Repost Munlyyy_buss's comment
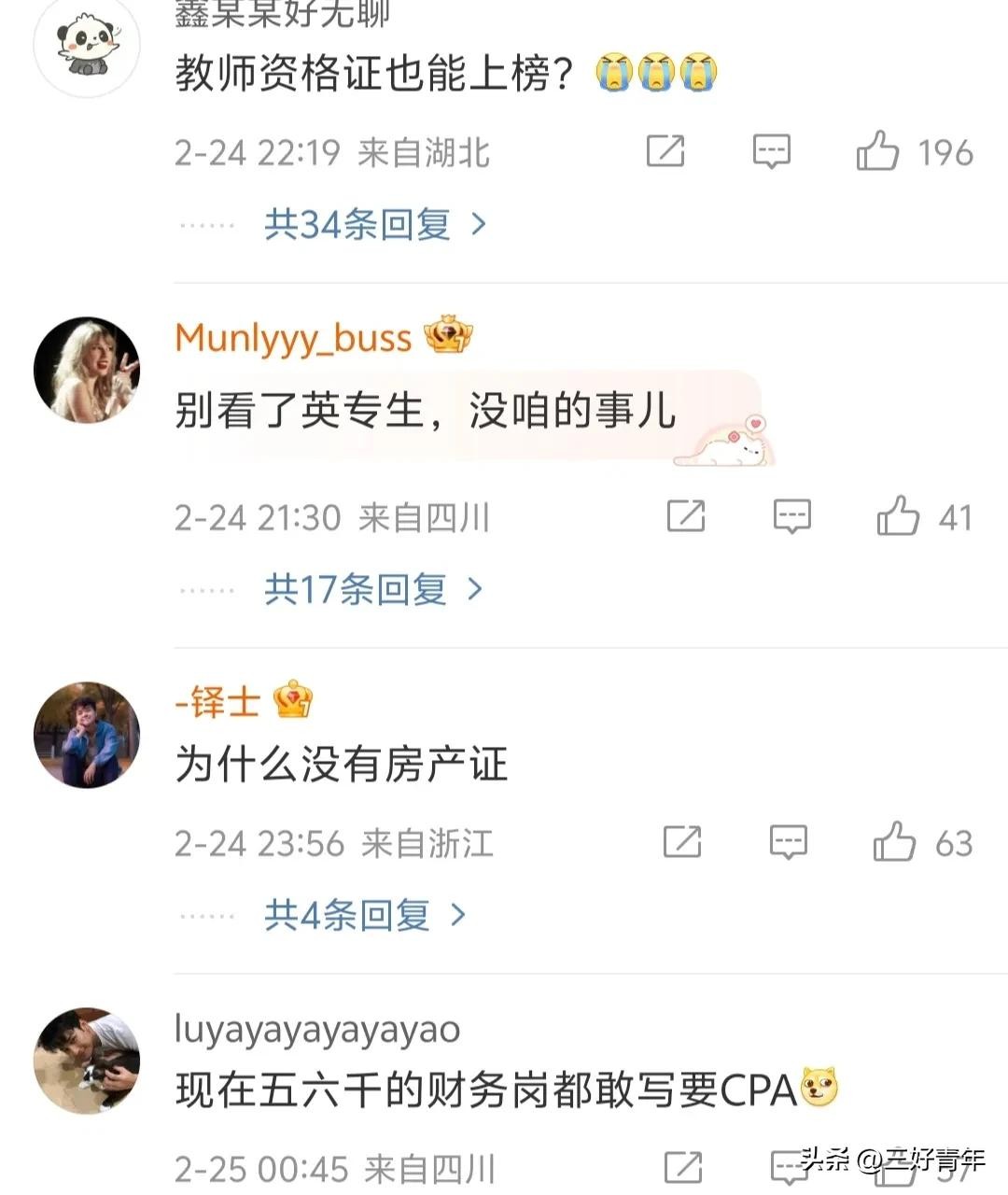Screen dimensions: 1008x1195 tap(686, 516)
